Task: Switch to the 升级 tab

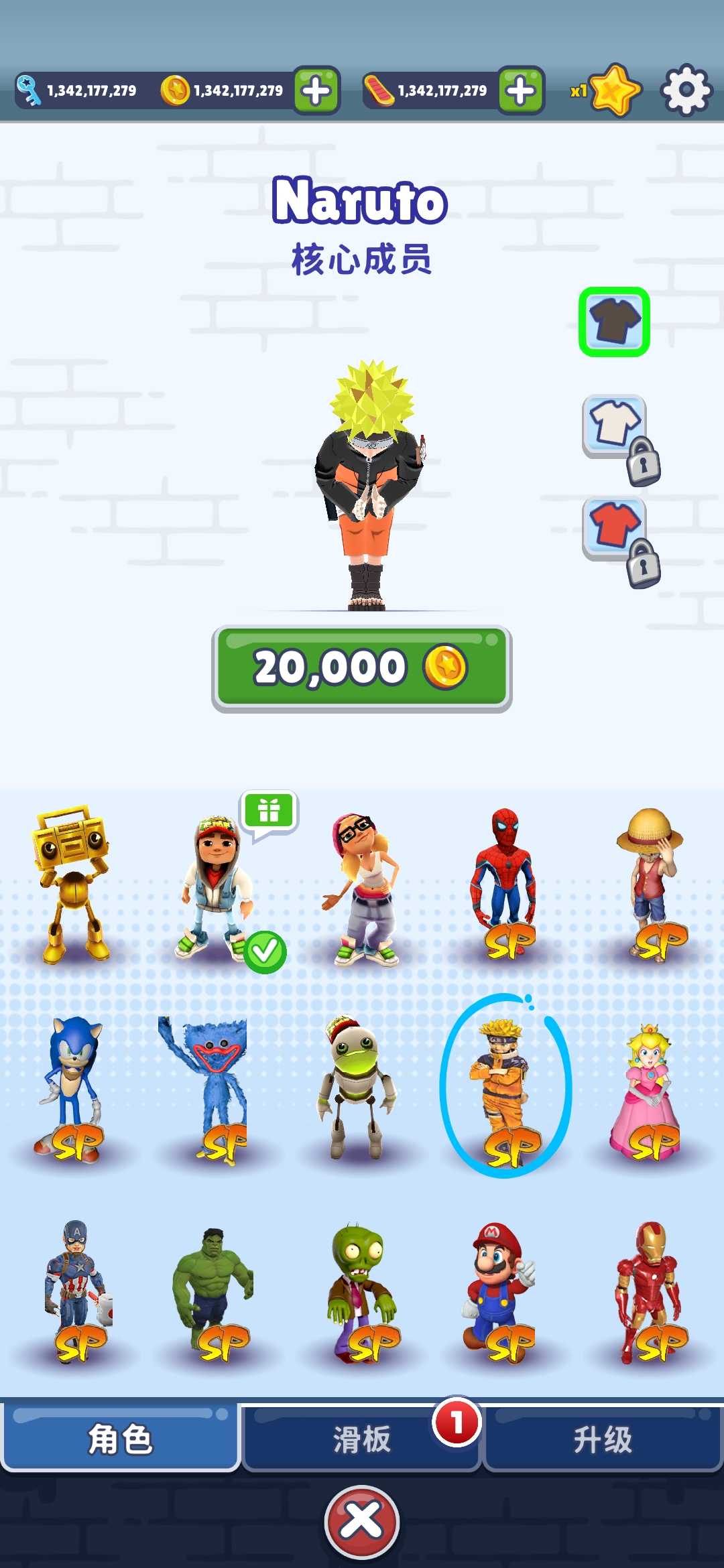Action: tap(602, 1439)
